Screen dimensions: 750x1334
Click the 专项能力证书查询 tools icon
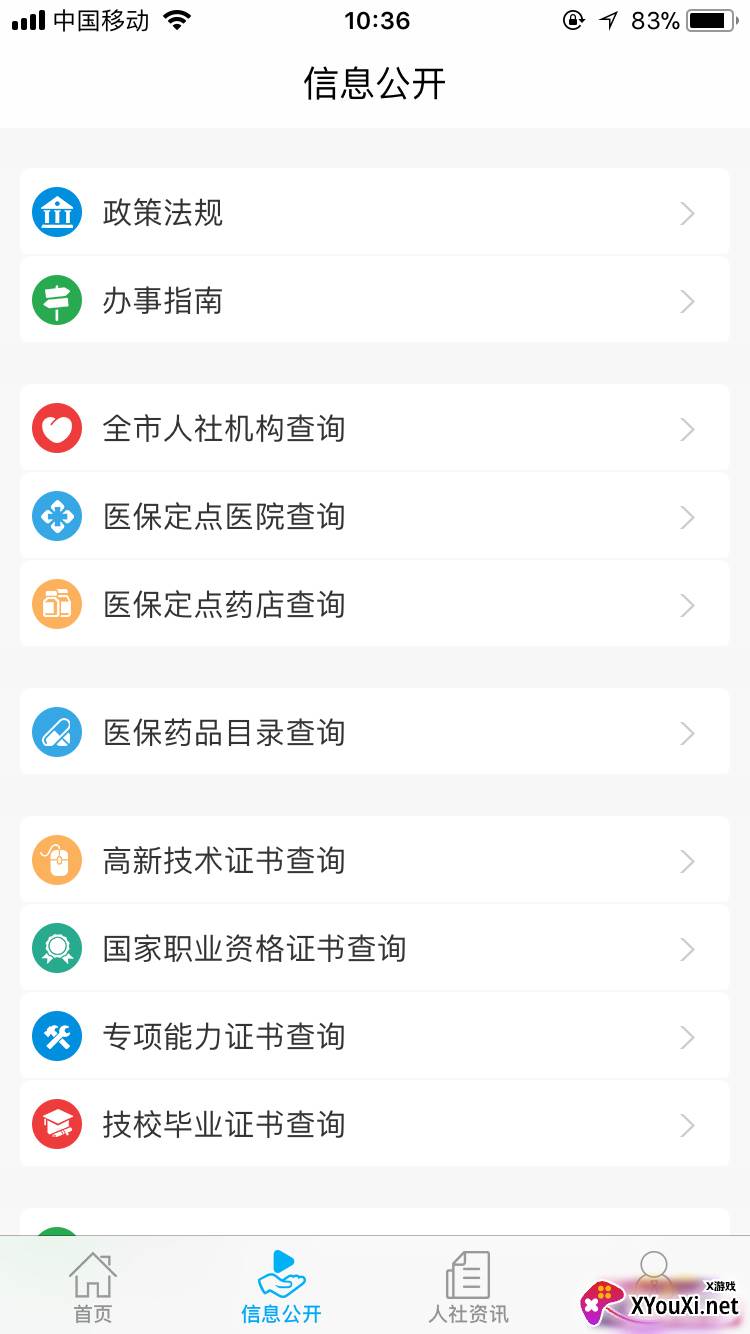pyautogui.click(x=57, y=1036)
